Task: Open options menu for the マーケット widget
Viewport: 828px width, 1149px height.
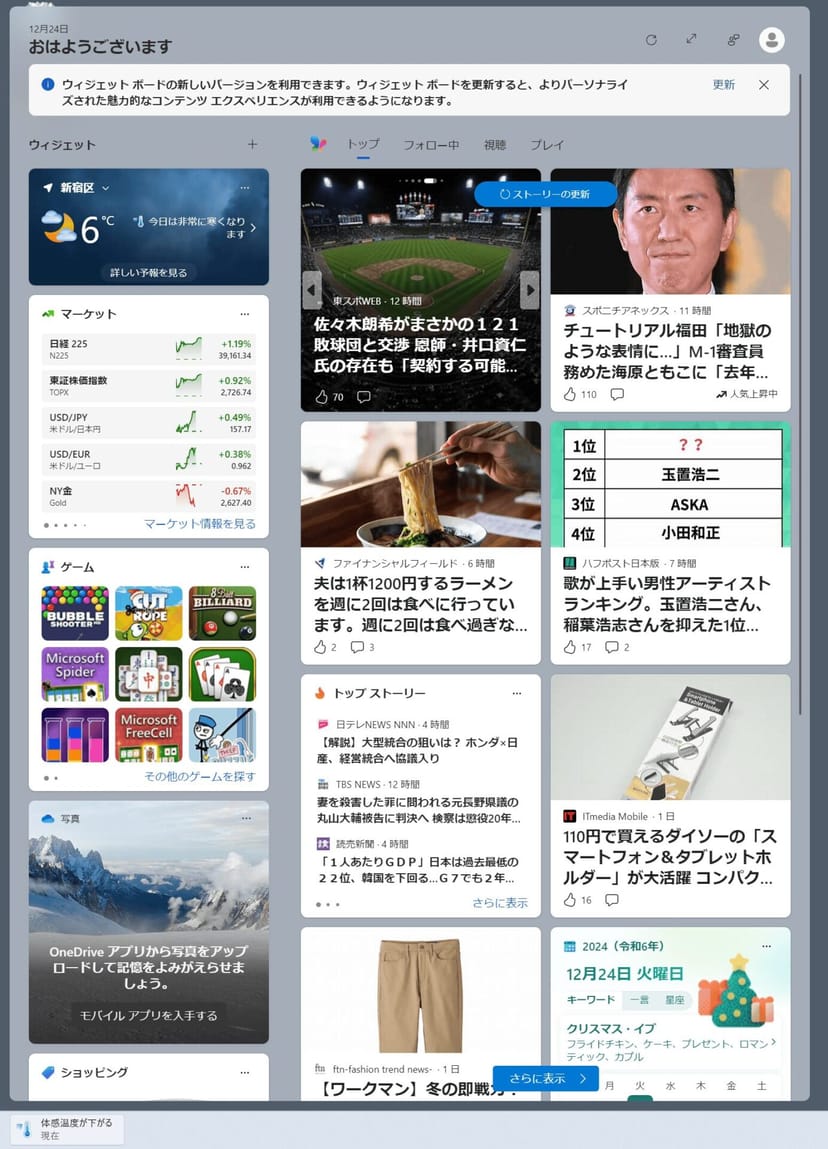Action: click(x=245, y=314)
